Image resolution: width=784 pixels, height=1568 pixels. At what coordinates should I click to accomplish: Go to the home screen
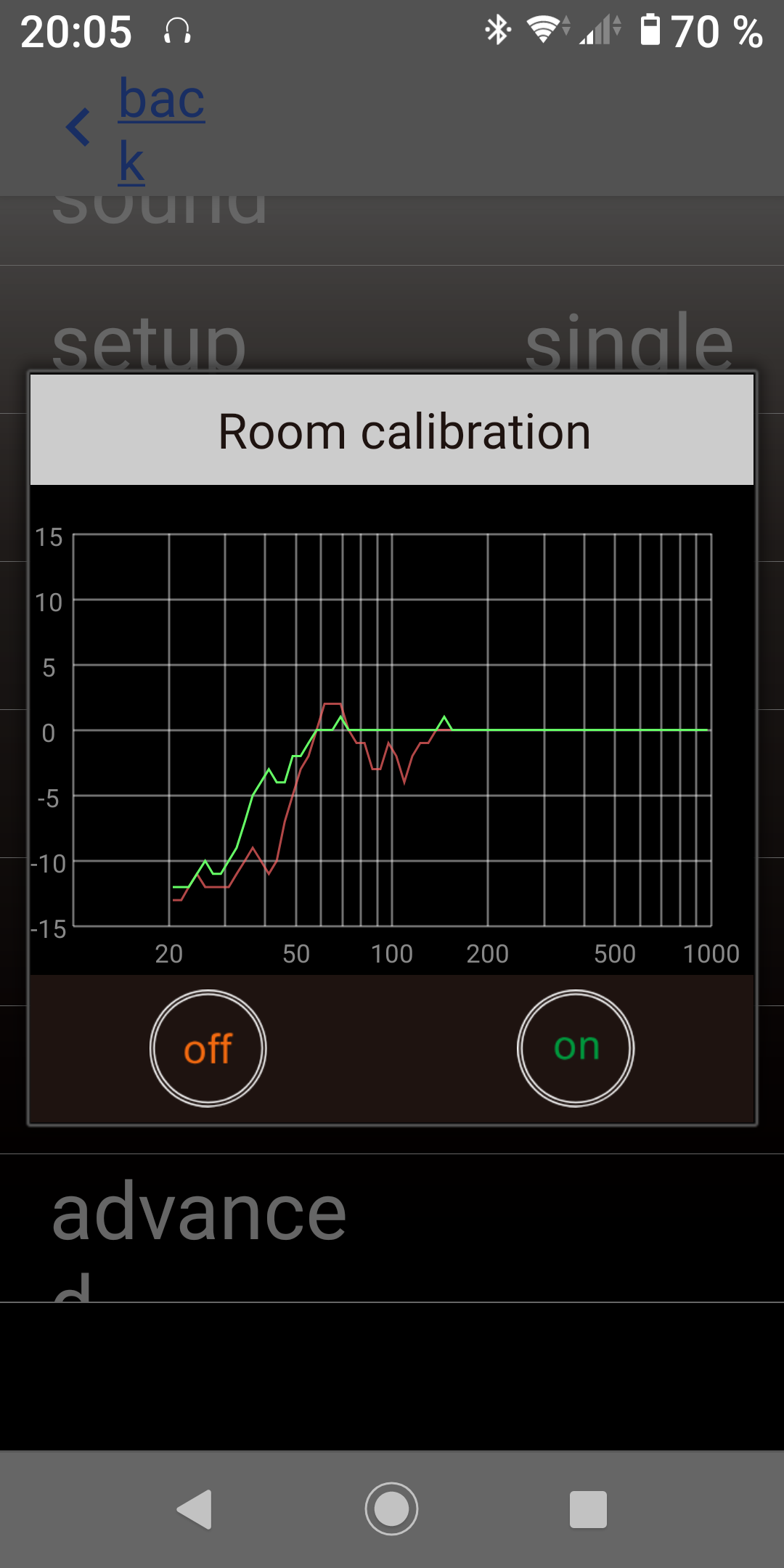tap(392, 1509)
